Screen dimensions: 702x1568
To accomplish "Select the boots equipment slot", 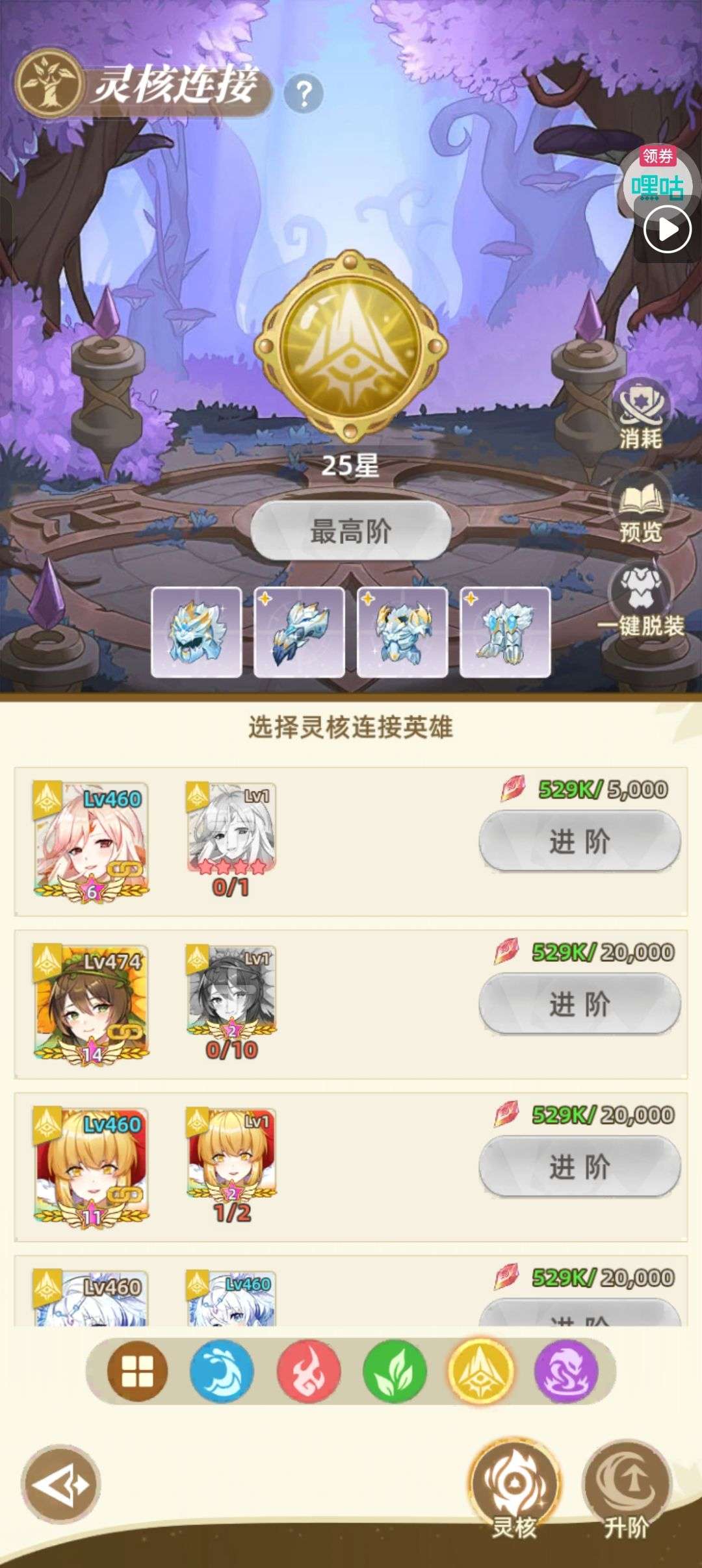I will (505, 632).
